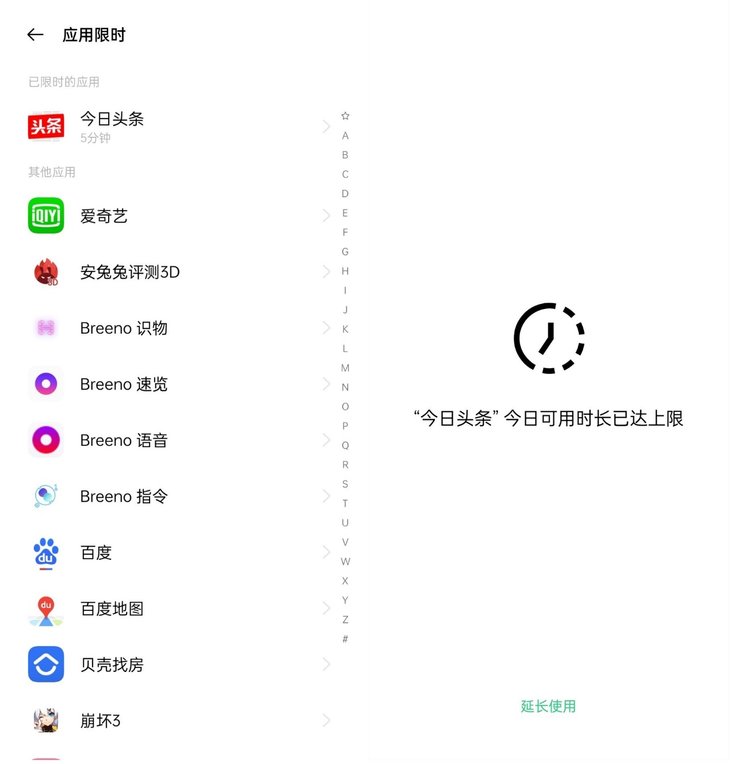Jump to the # index section

click(x=345, y=639)
